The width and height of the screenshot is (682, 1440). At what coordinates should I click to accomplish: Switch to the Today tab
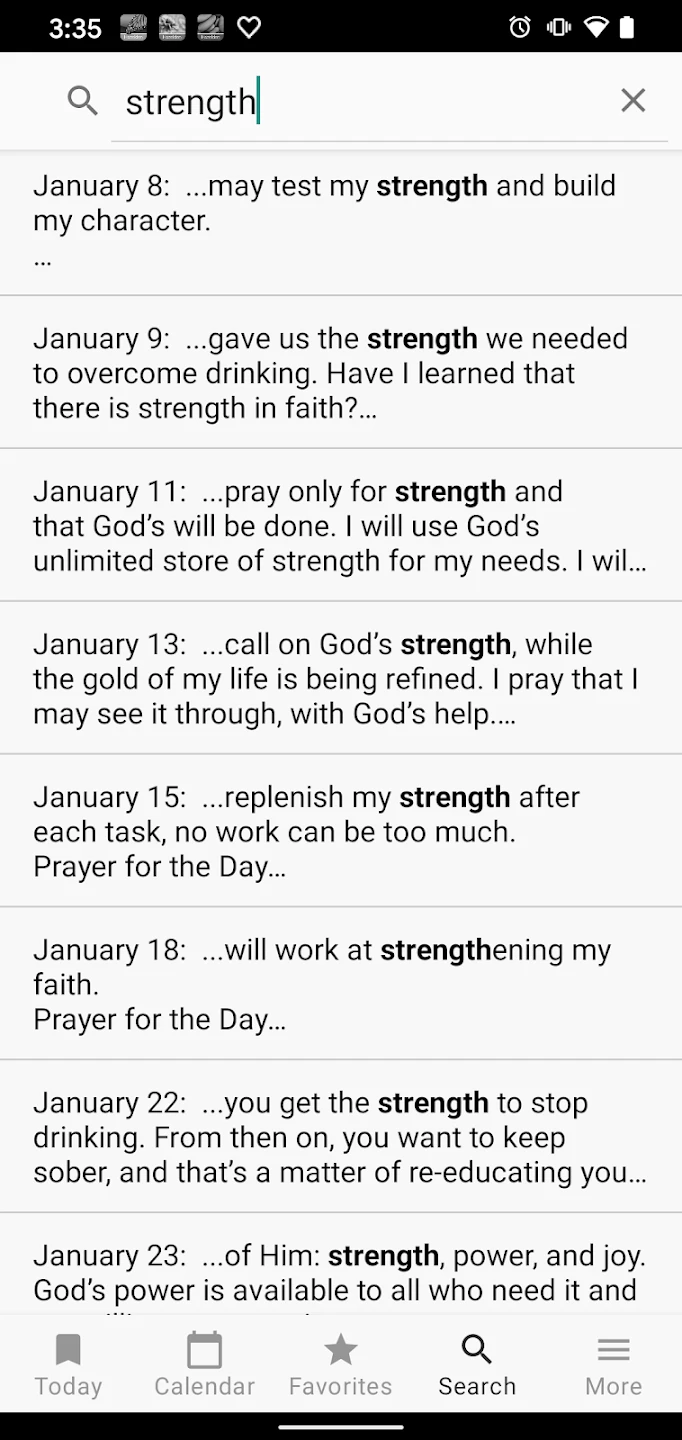click(68, 1365)
